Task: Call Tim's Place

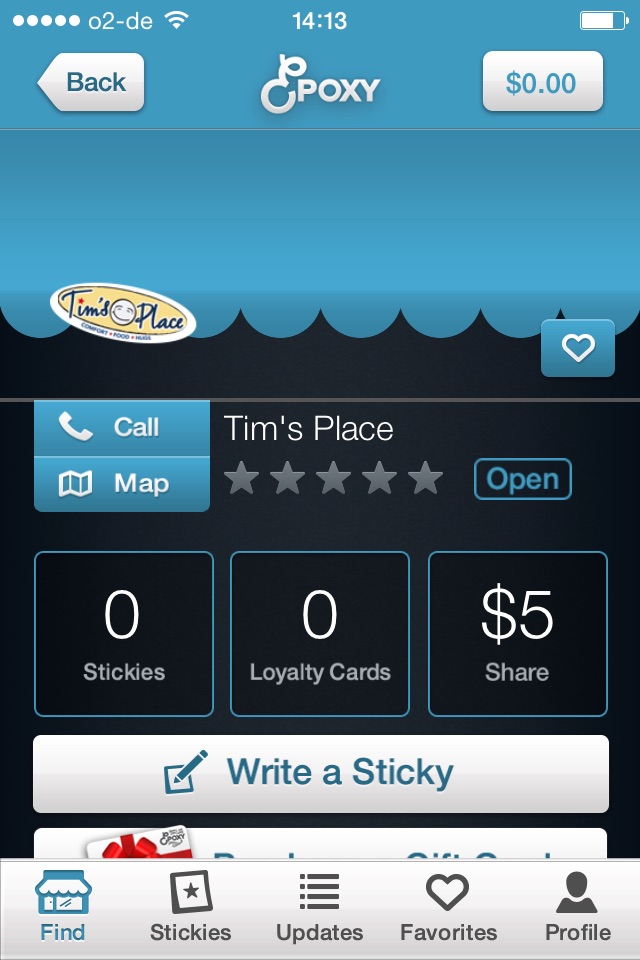Action: tap(122, 428)
